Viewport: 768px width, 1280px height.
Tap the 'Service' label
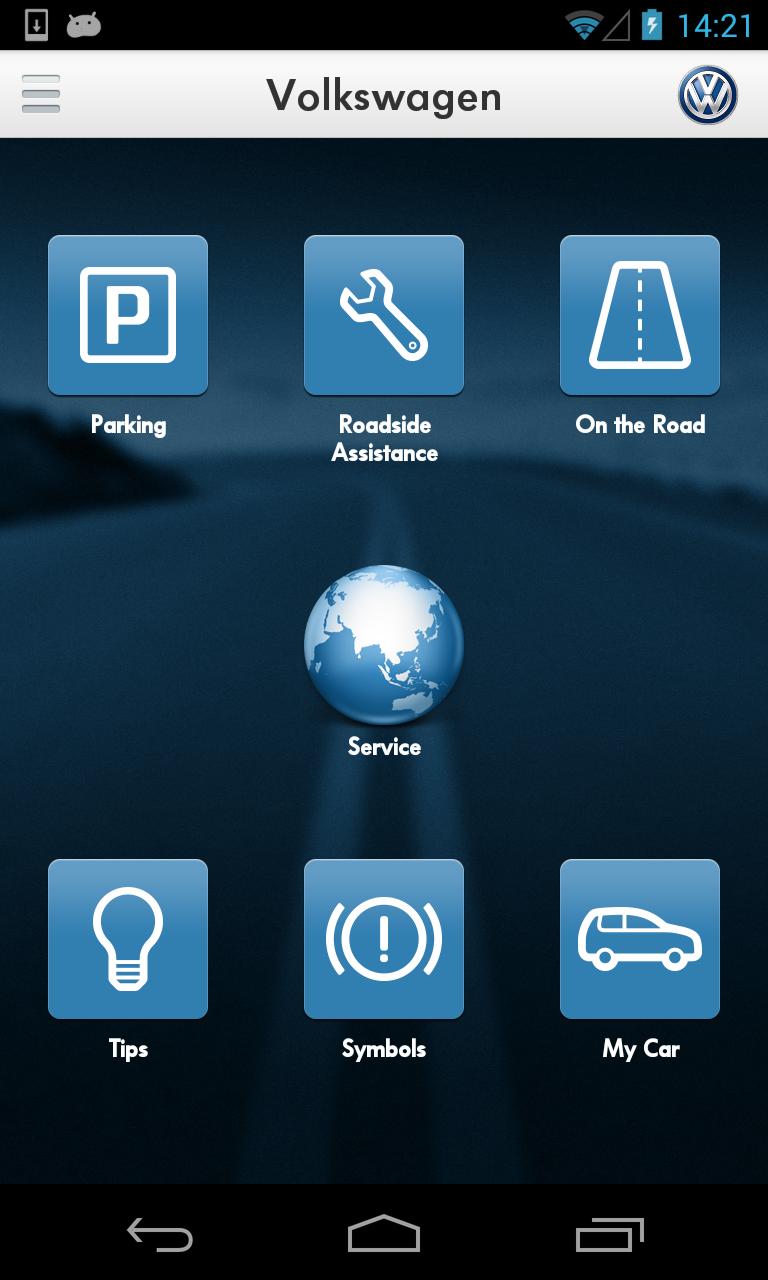384,746
